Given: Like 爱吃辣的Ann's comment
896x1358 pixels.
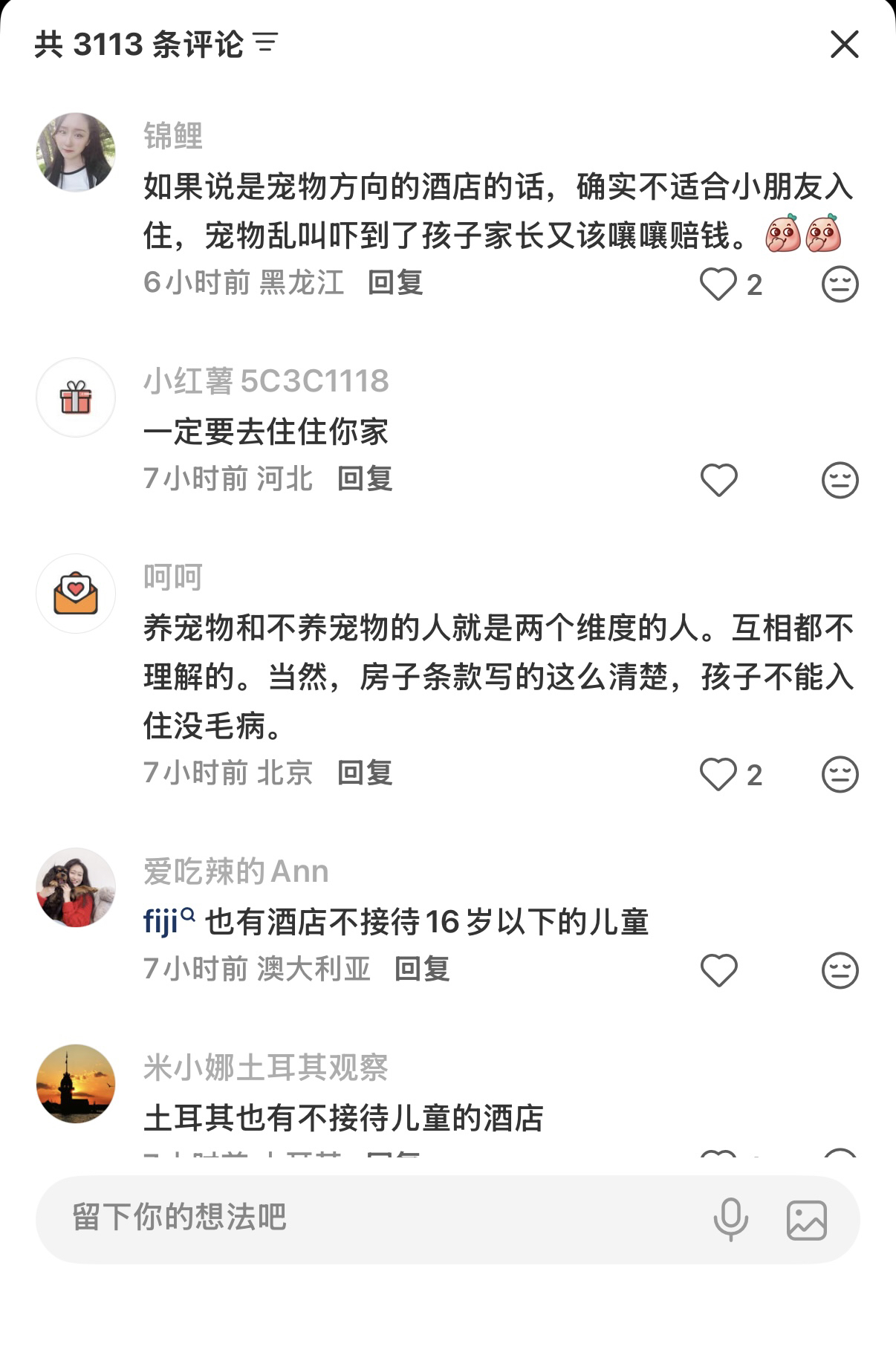Looking at the screenshot, I should click(x=718, y=970).
